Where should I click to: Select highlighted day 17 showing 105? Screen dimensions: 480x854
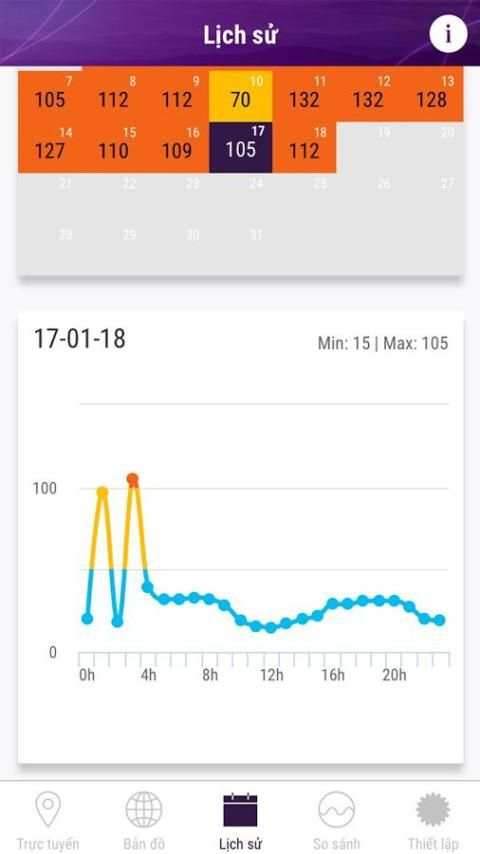241,148
